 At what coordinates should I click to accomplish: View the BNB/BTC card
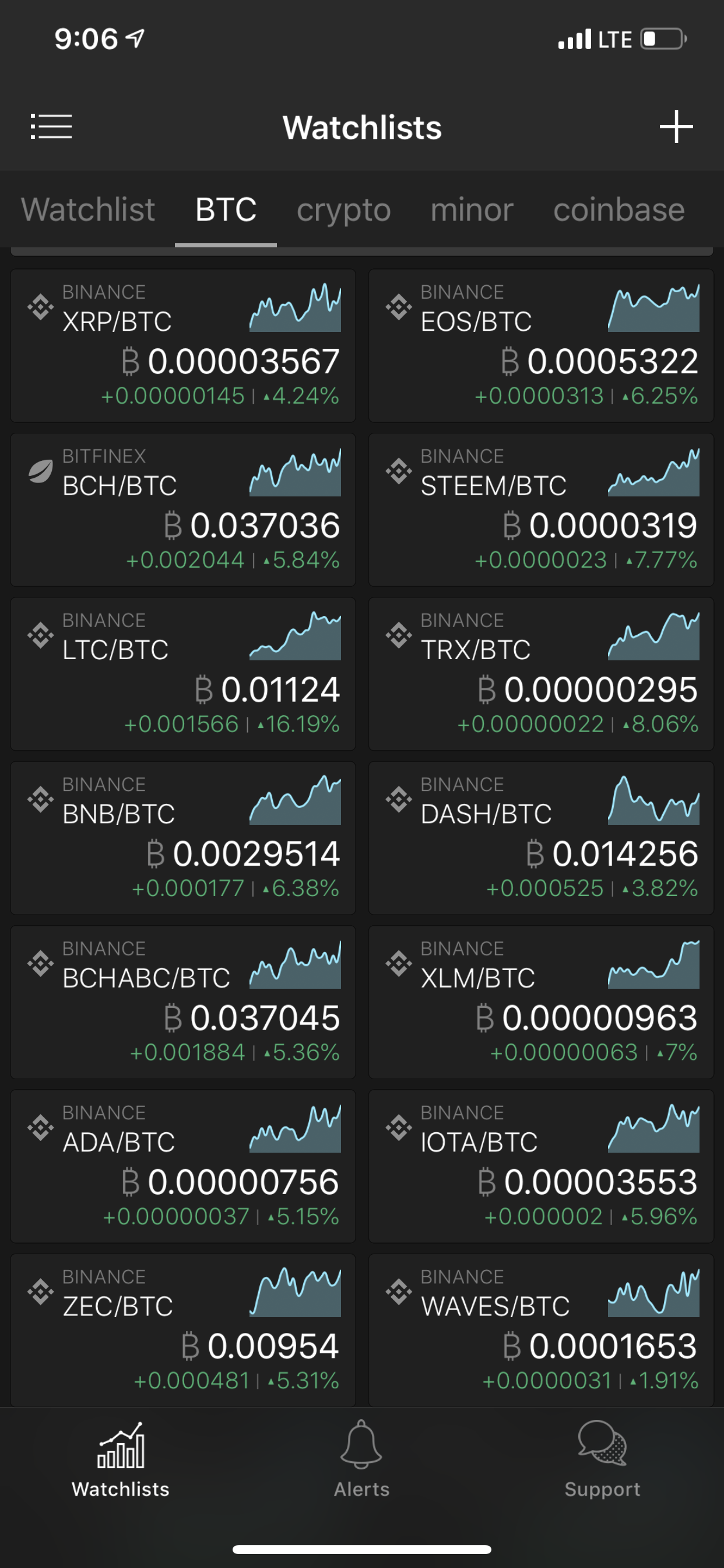coord(182,838)
